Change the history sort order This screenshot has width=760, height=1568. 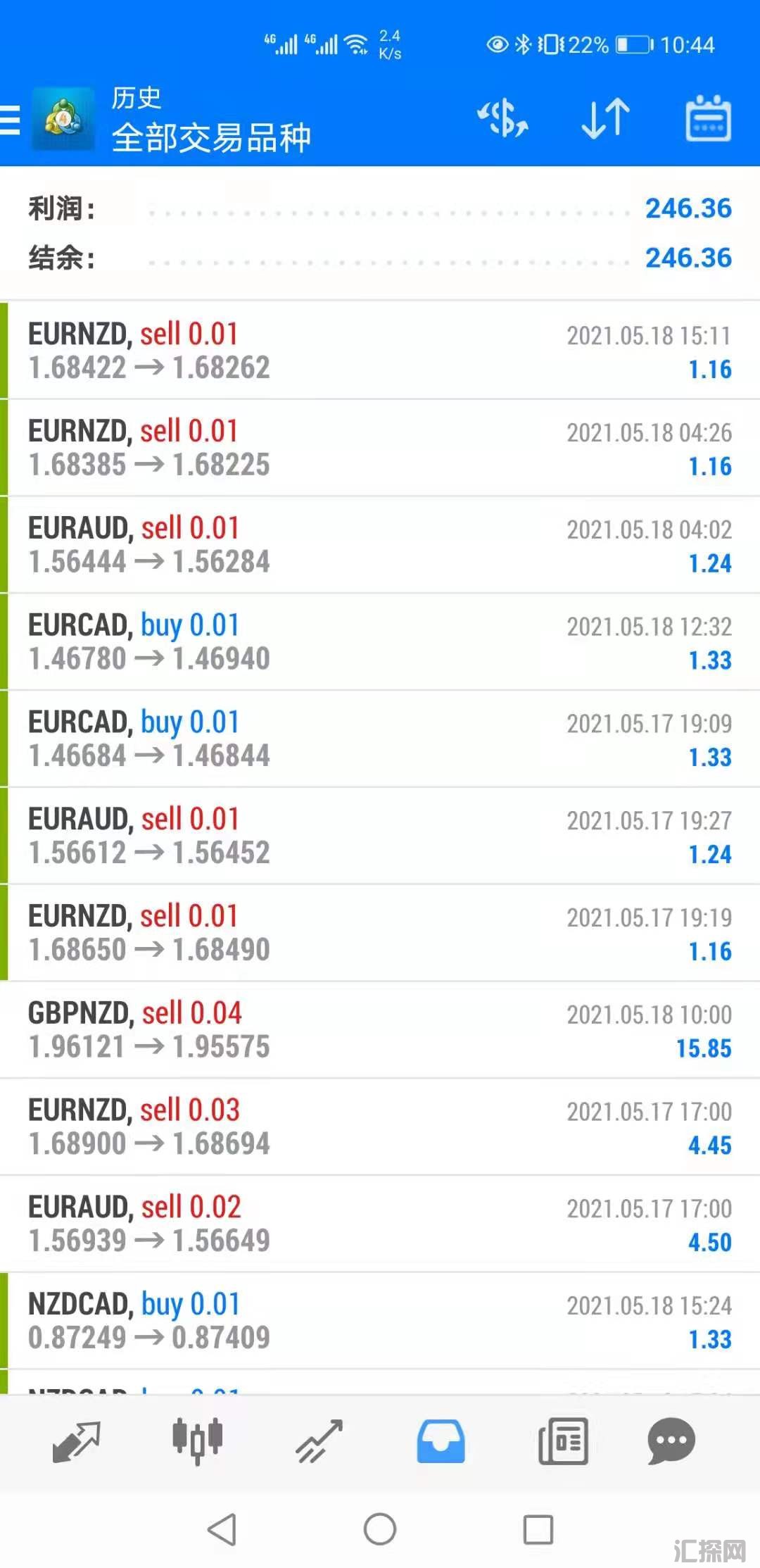(x=605, y=118)
